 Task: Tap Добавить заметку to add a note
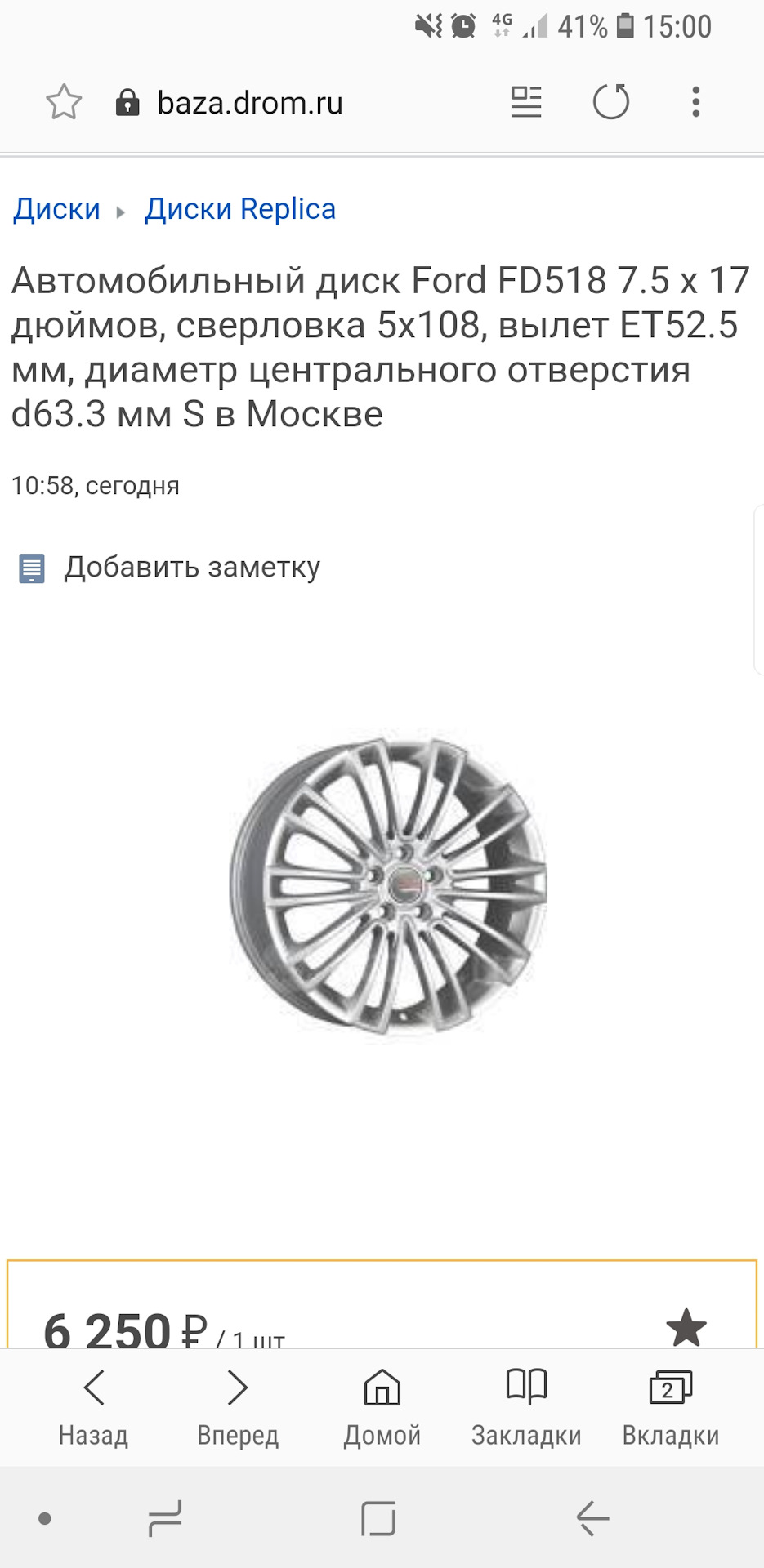[x=191, y=567]
